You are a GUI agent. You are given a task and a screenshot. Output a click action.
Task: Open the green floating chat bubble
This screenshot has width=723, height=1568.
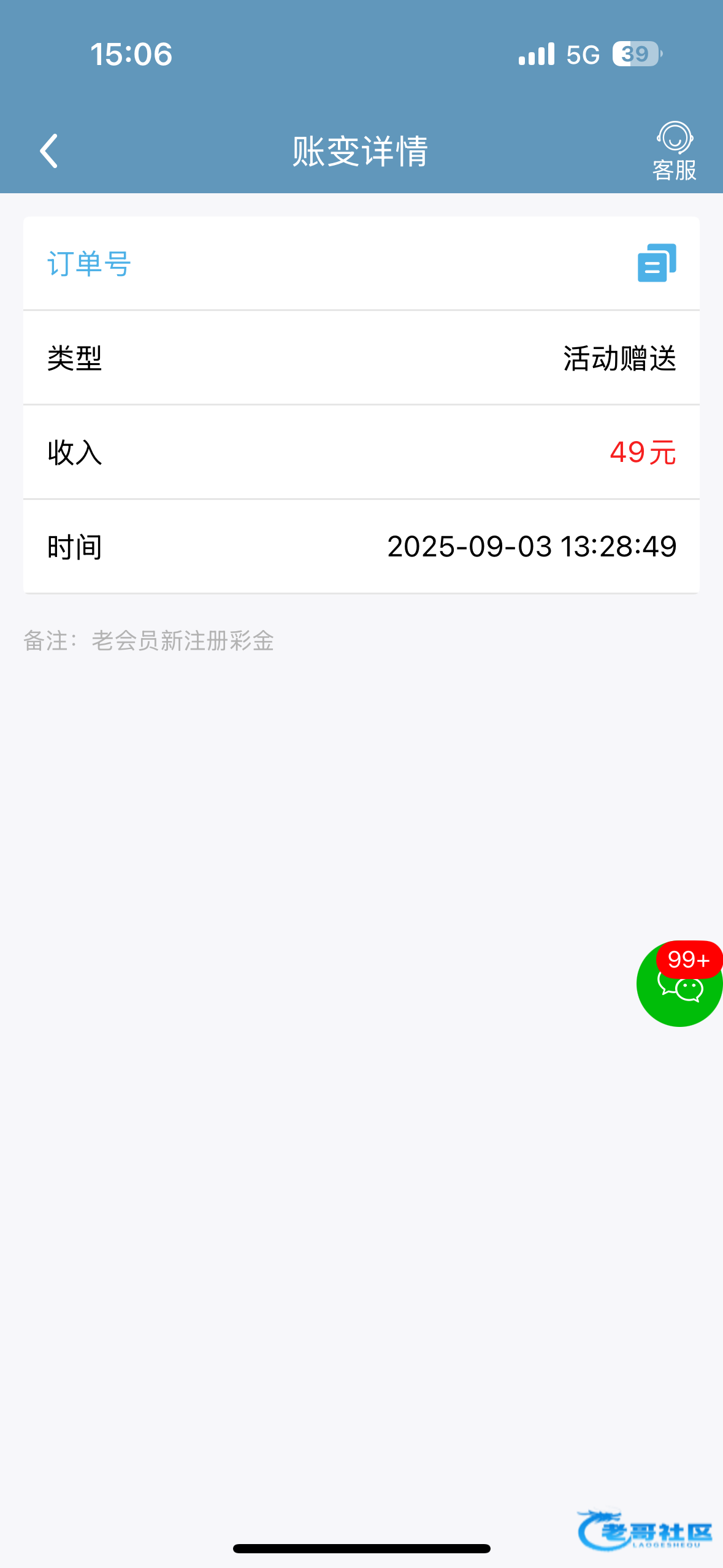point(679,985)
